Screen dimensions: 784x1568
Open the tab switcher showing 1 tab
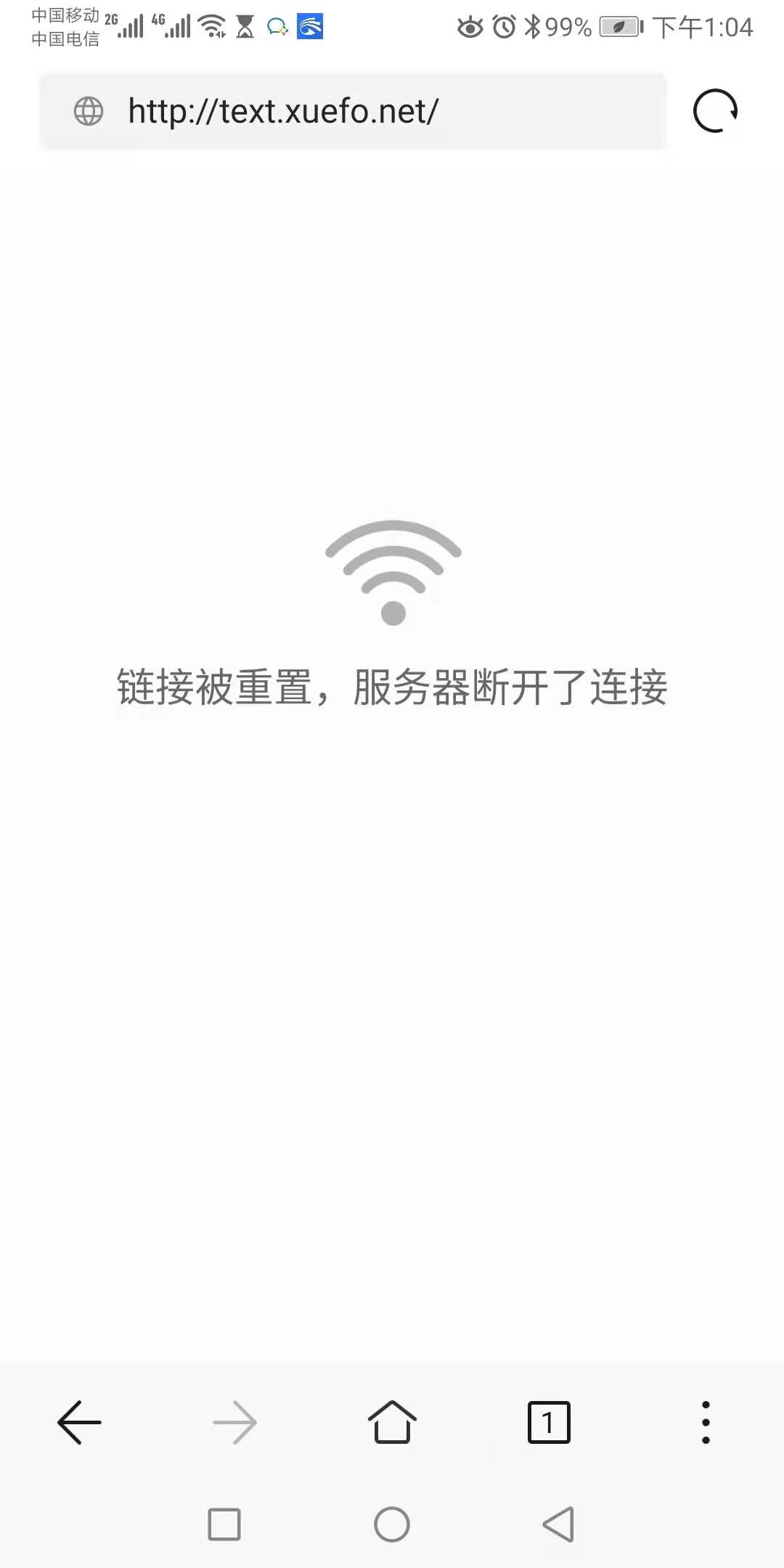(x=549, y=1422)
